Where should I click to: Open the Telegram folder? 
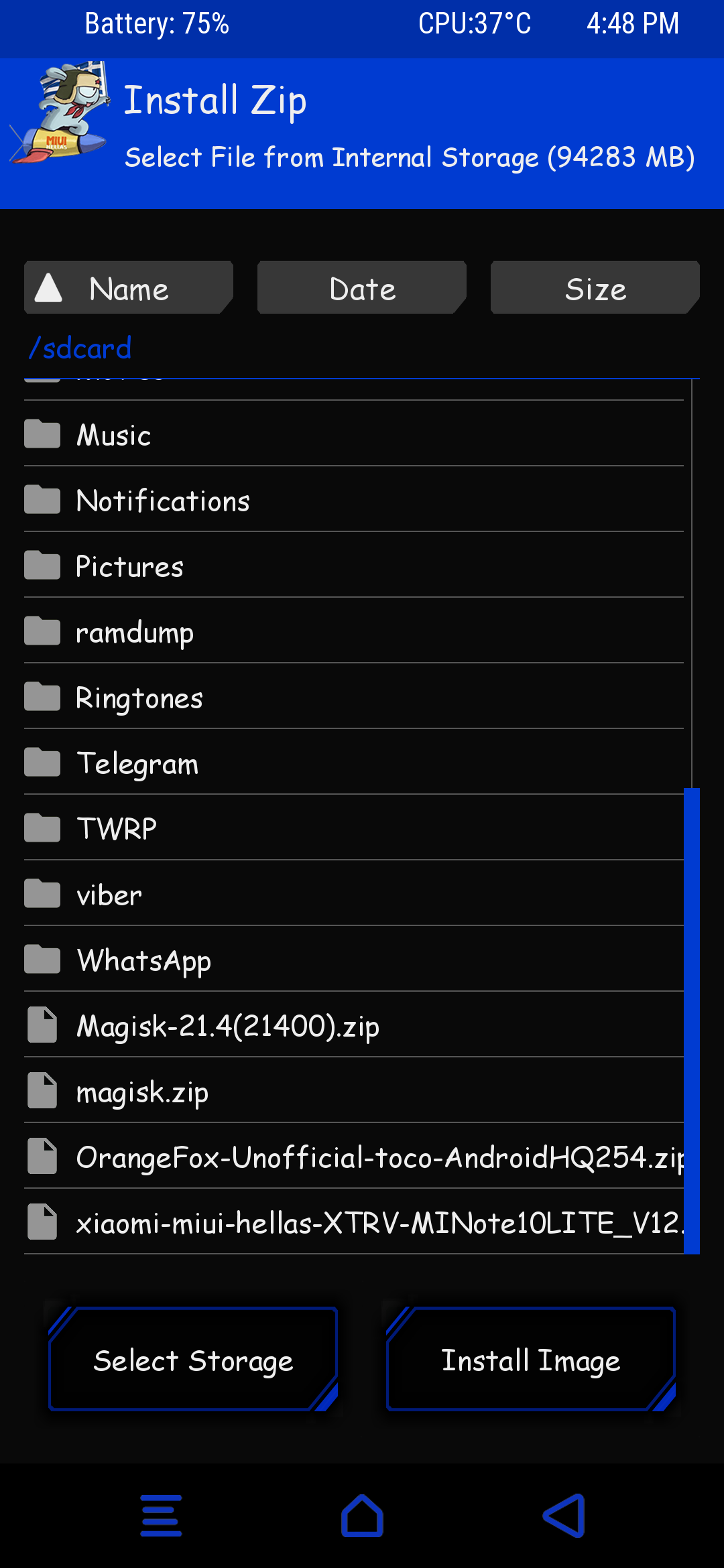(137, 763)
